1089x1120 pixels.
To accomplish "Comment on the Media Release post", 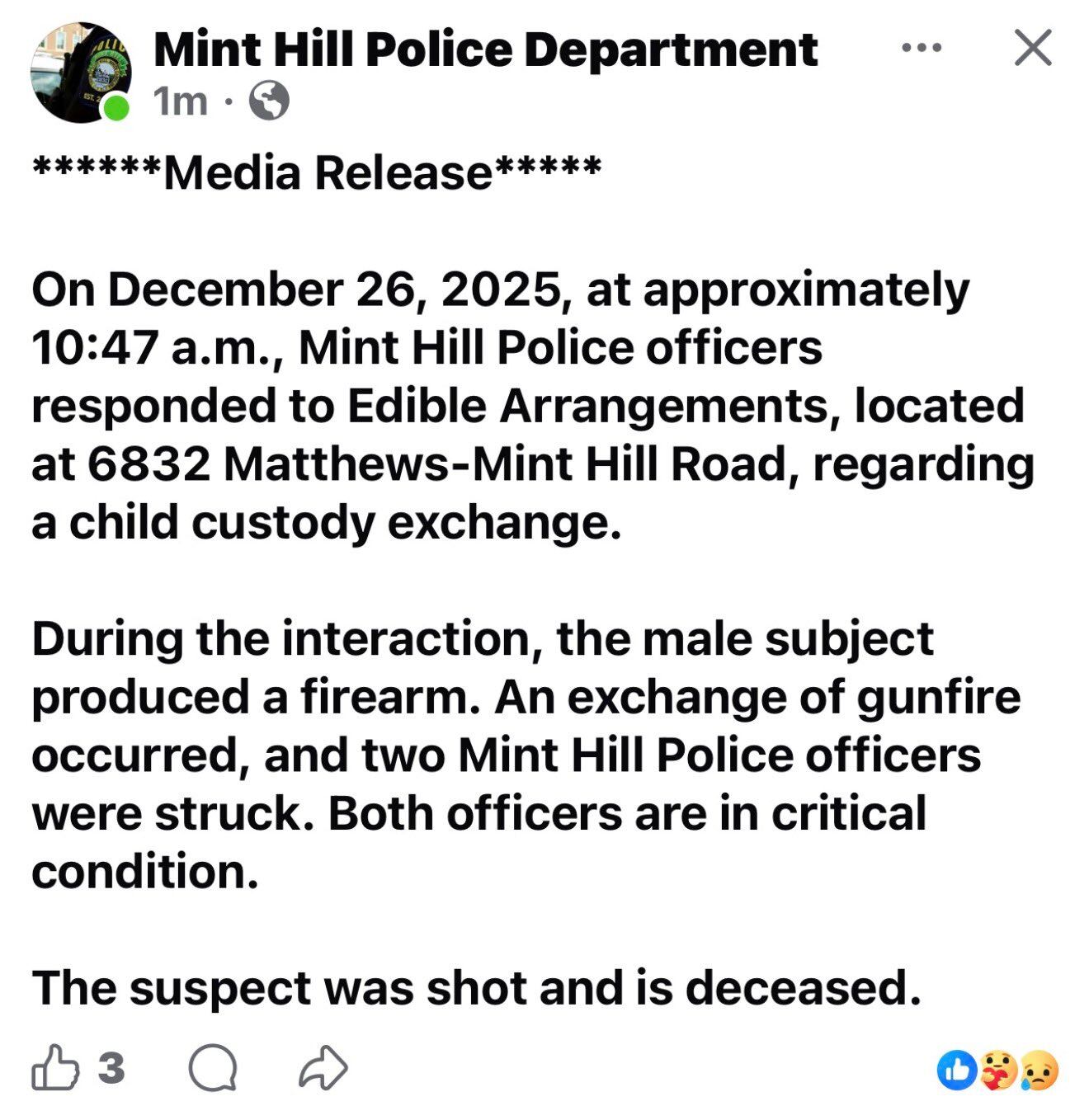I will (212, 1068).
